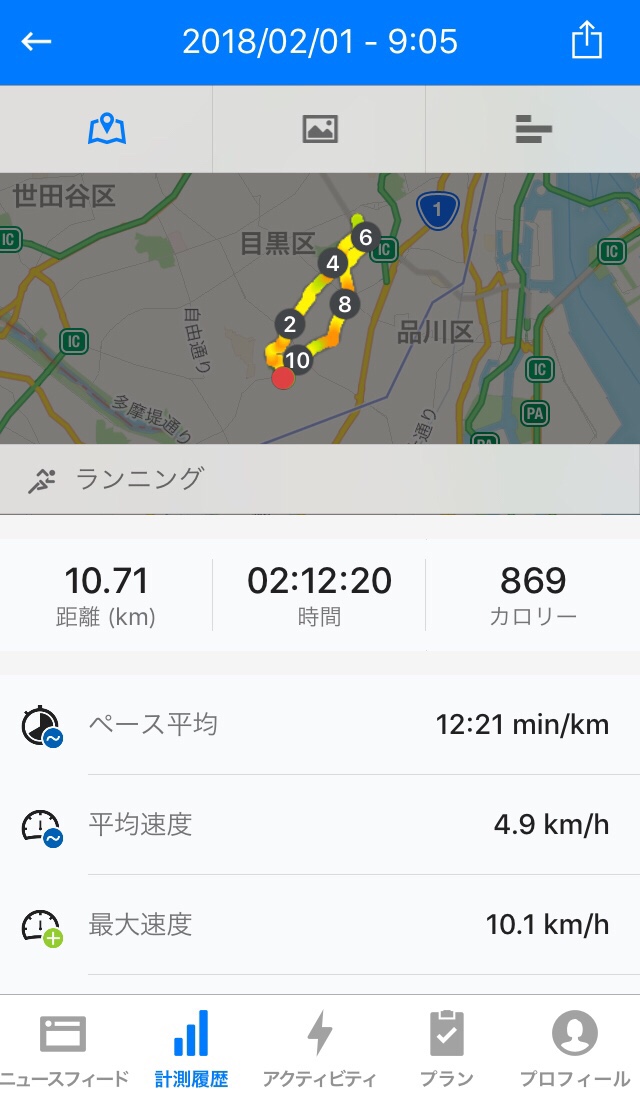Switch to the splits chart tab
The image size is (640, 1093).
click(x=532, y=129)
